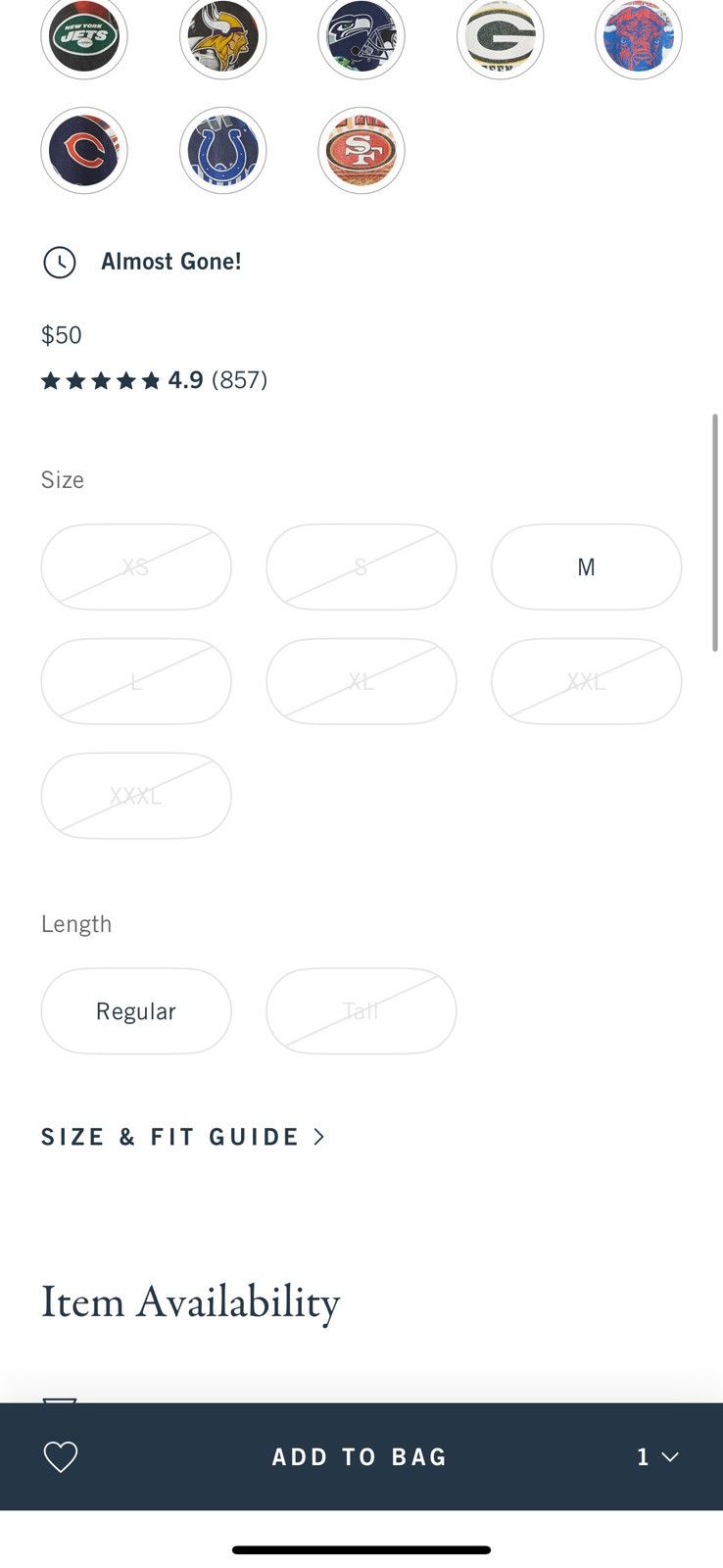Viewport: 723px width, 1568px height.
Task: Choose the Buffalo Bills swatch
Action: pyautogui.click(x=639, y=36)
